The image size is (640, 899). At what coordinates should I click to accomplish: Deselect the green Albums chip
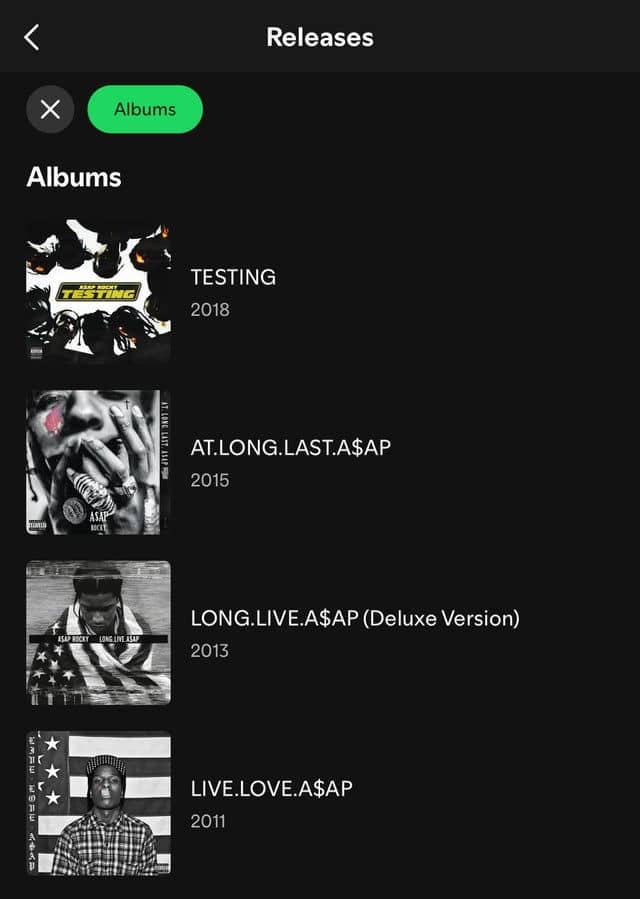145,110
